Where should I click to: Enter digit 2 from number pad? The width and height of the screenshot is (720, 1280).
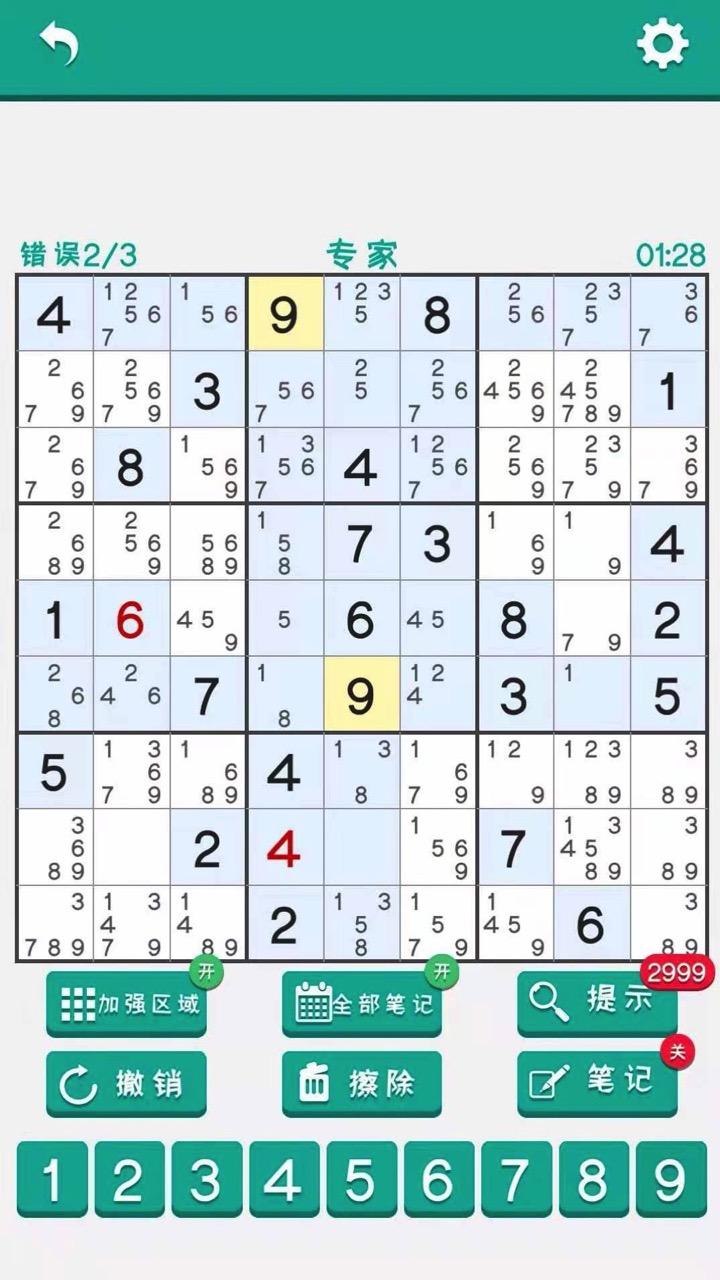[x=128, y=1181]
